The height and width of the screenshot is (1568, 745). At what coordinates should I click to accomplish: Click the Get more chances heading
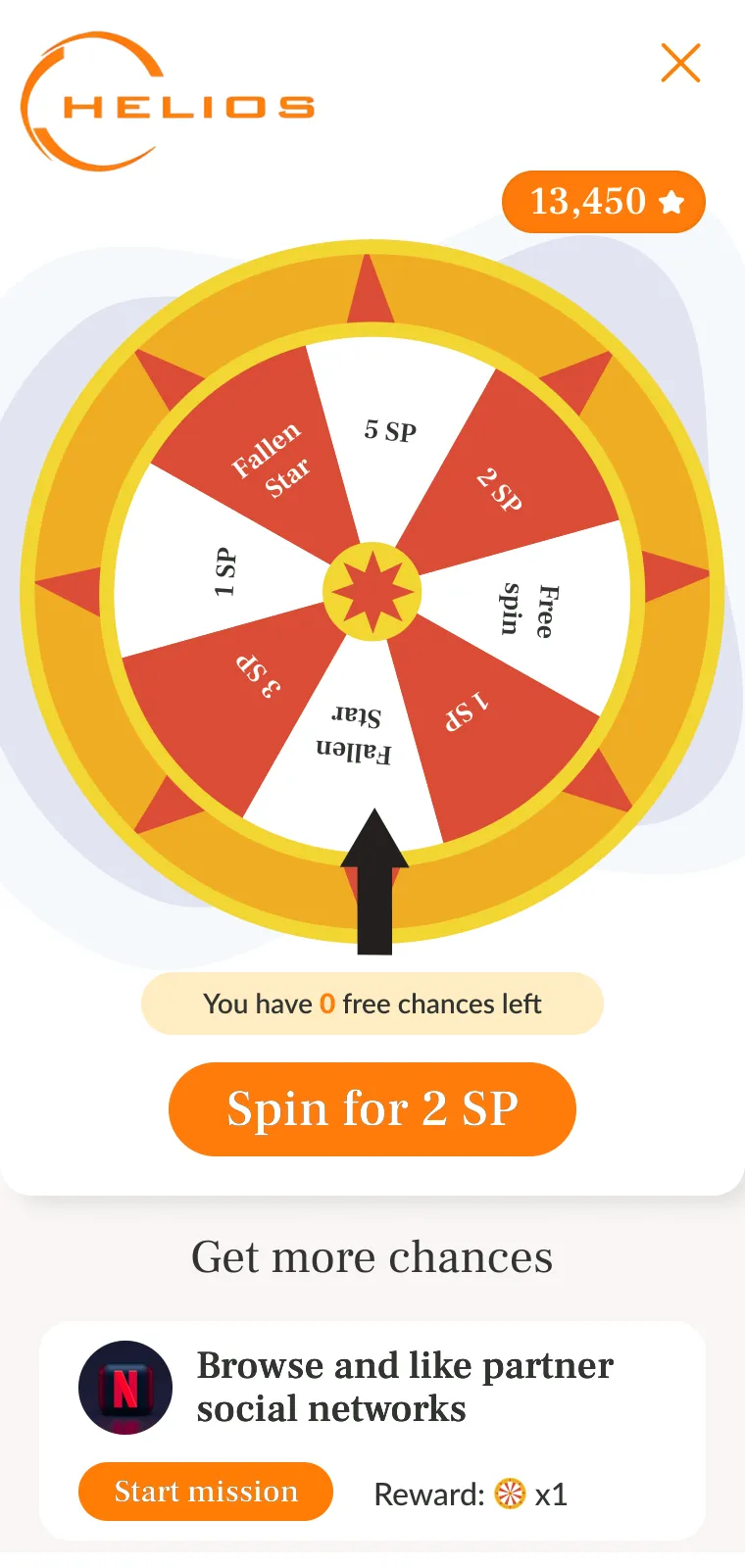coord(372,1257)
